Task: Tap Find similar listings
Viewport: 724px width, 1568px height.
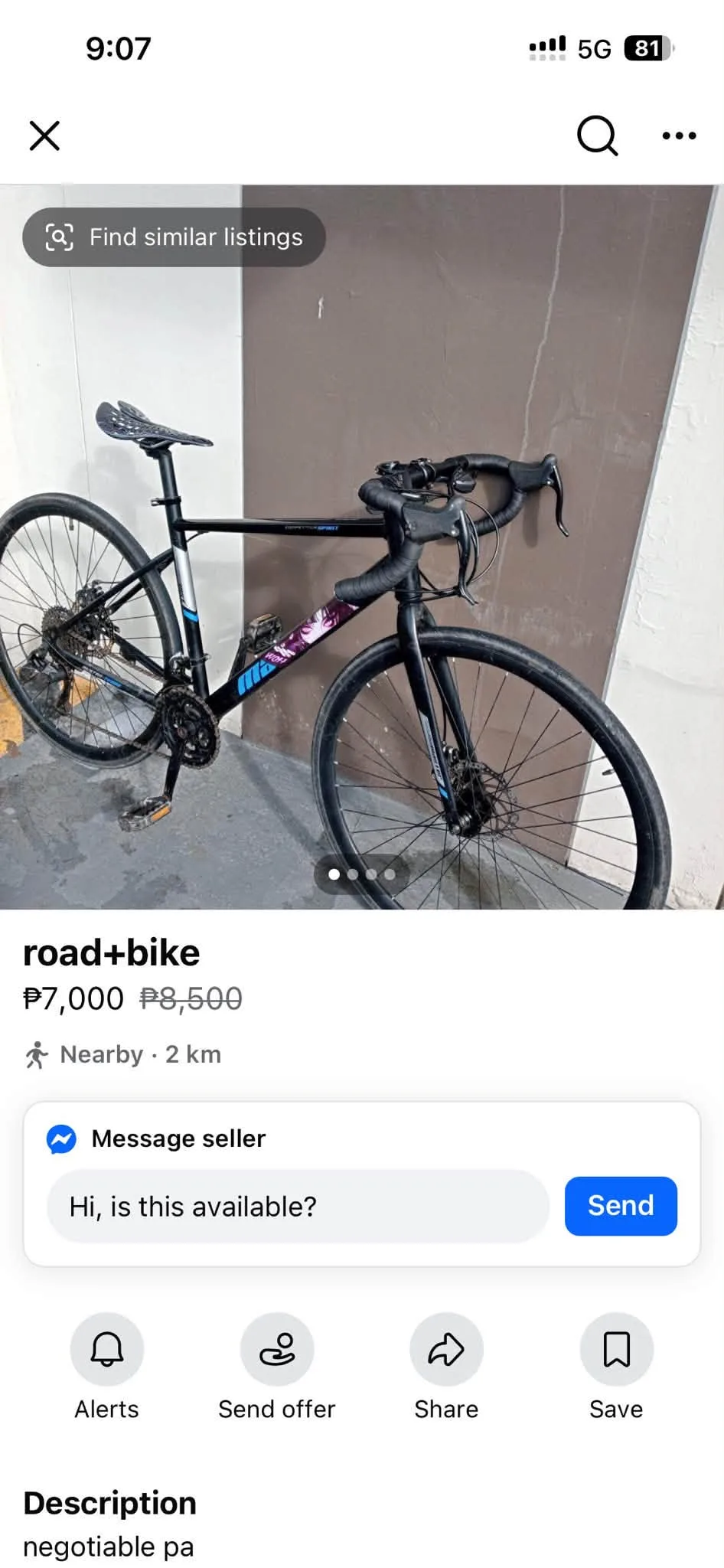Action: click(x=174, y=237)
